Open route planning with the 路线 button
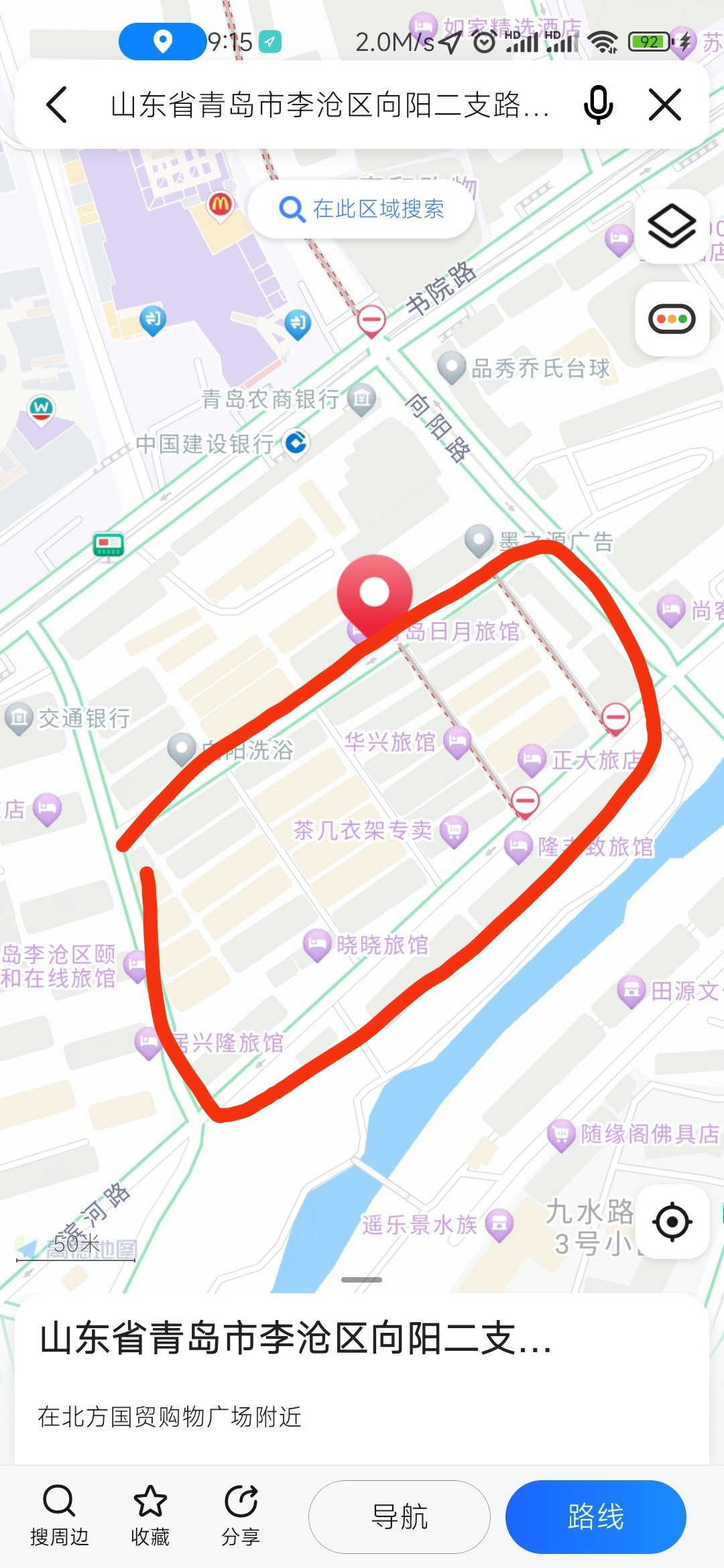Viewport: 724px width, 1568px height. click(595, 1517)
